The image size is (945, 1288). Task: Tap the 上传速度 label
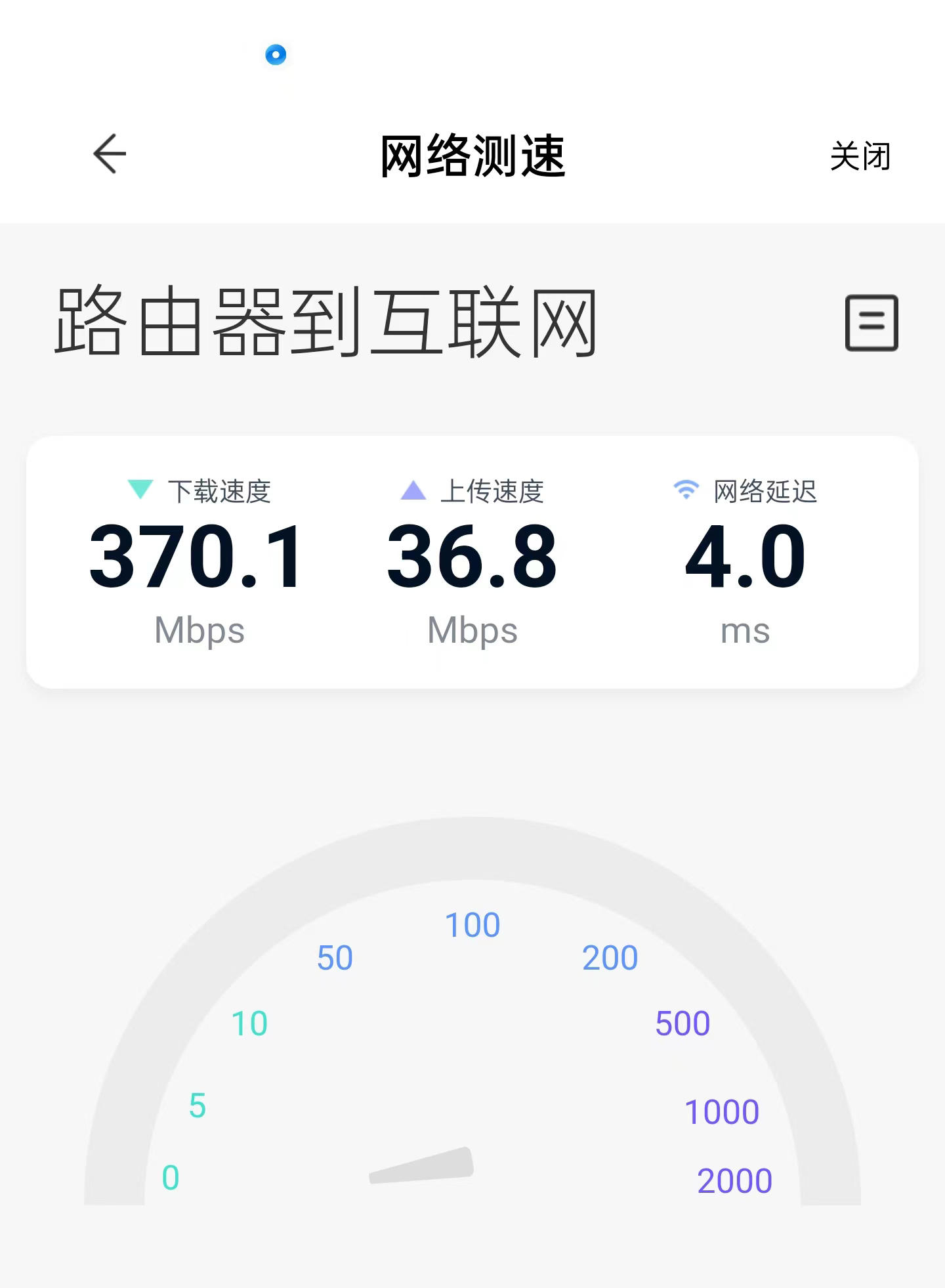494,490
